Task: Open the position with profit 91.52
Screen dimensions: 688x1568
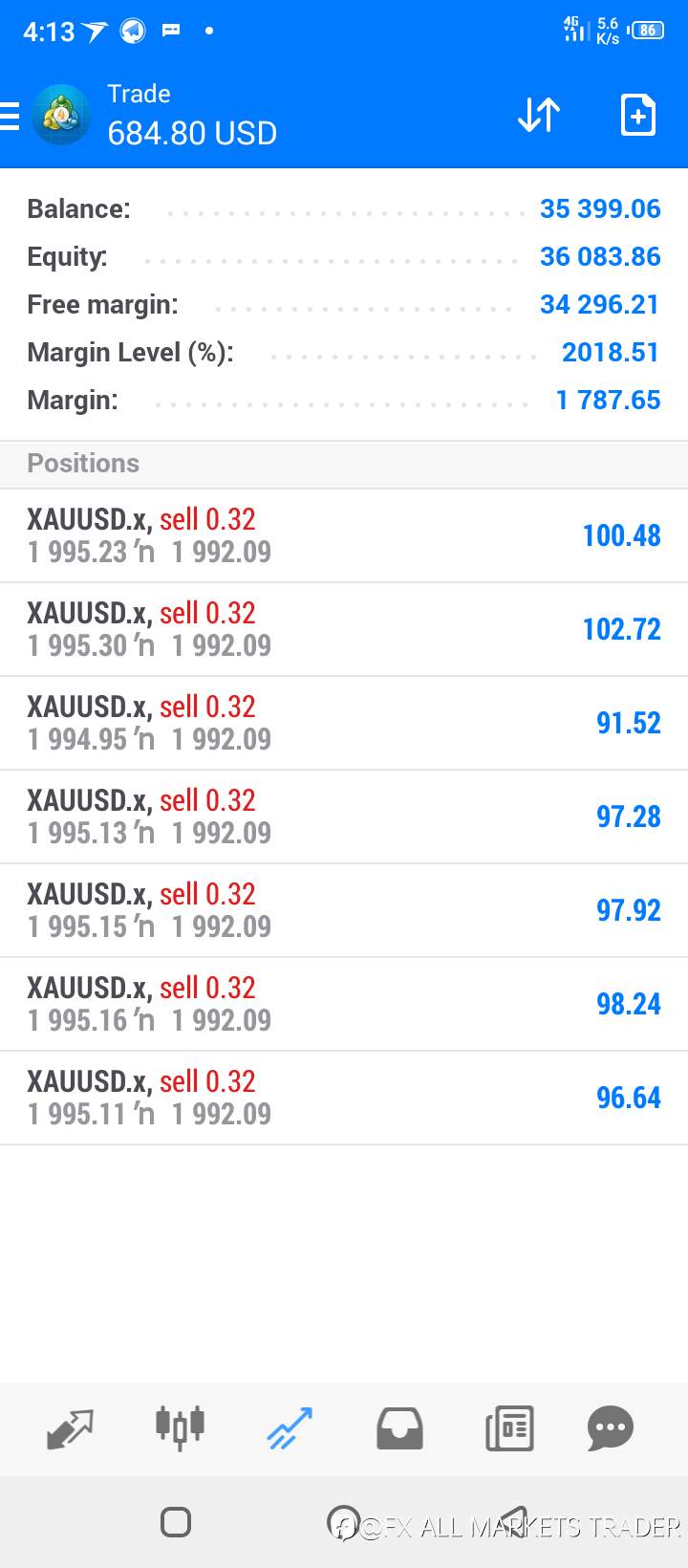Action: 344,723
